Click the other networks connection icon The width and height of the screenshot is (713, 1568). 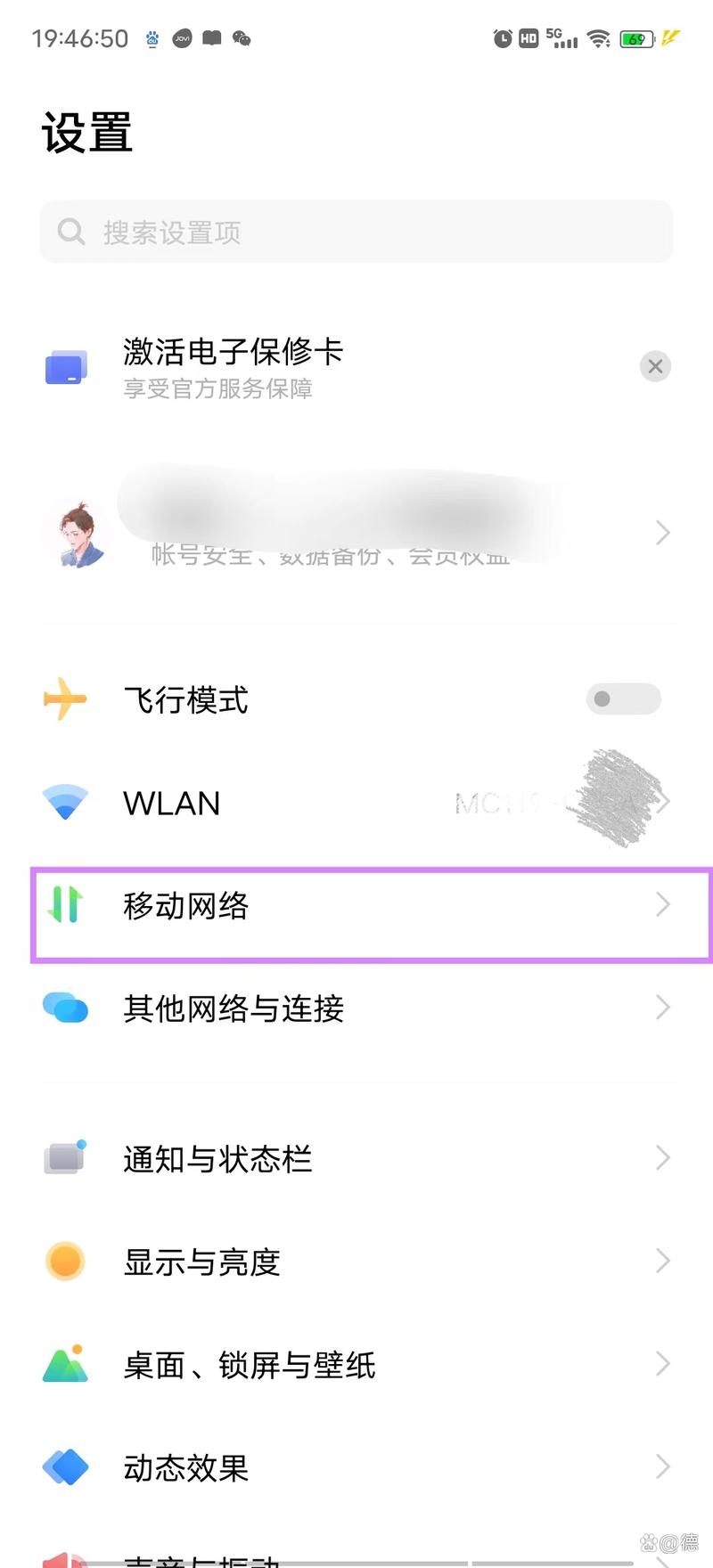point(62,1008)
